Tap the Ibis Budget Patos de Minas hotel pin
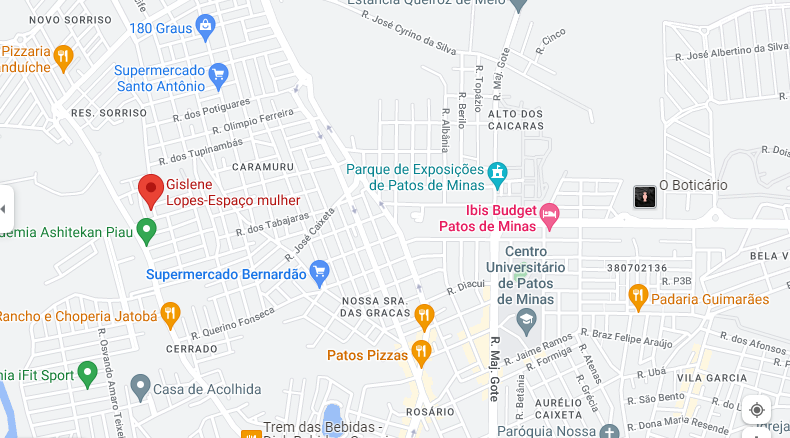This screenshot has width=790, height=438. tap(549, 213)
